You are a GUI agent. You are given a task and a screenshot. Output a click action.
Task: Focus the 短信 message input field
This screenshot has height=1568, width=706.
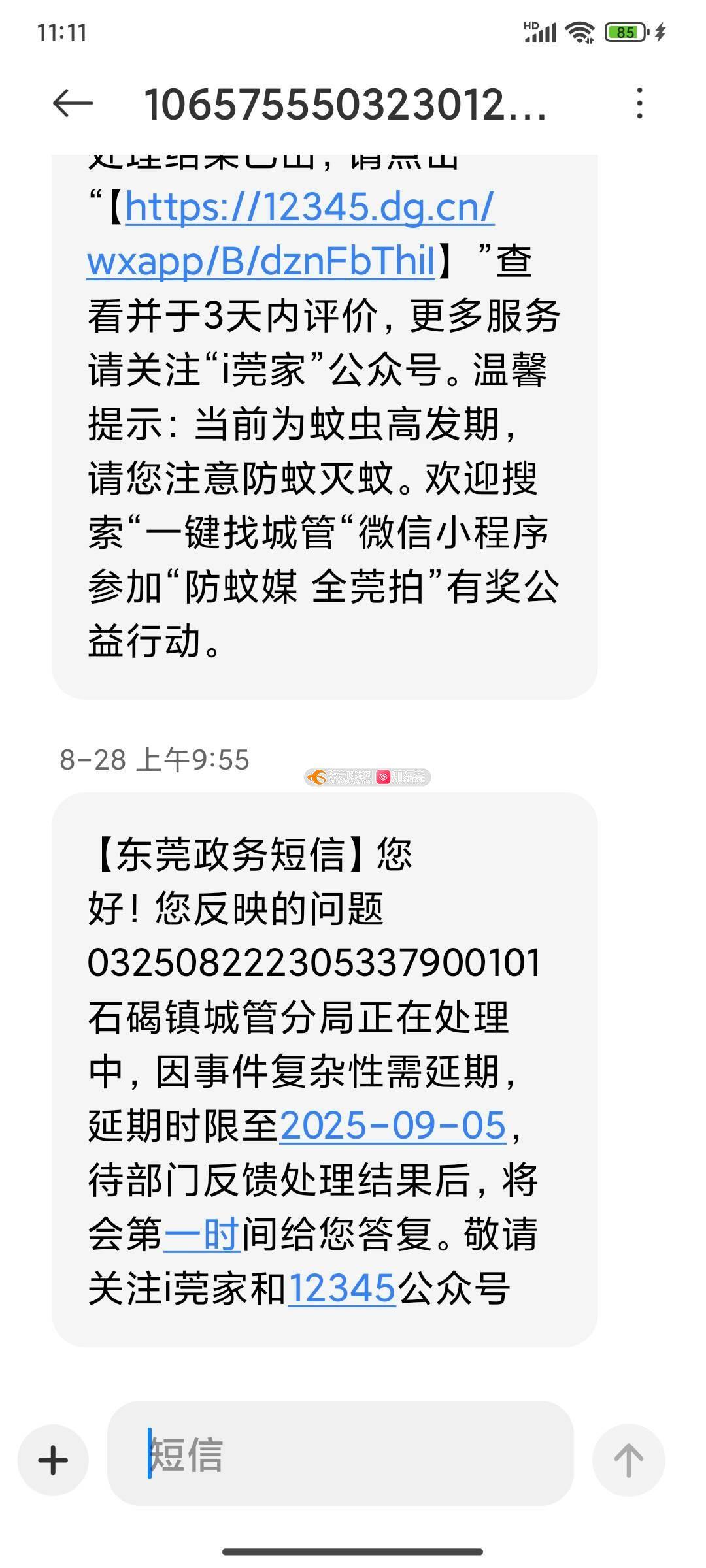[x=340, y=1454]
